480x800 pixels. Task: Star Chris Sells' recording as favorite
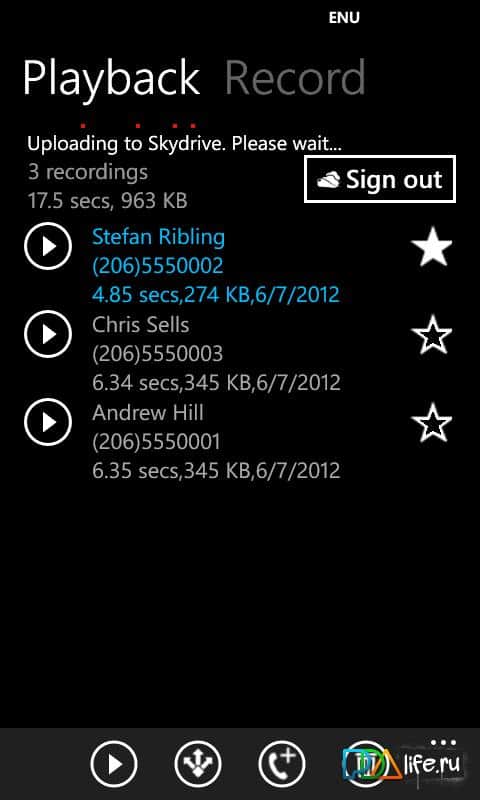(432, 335)
